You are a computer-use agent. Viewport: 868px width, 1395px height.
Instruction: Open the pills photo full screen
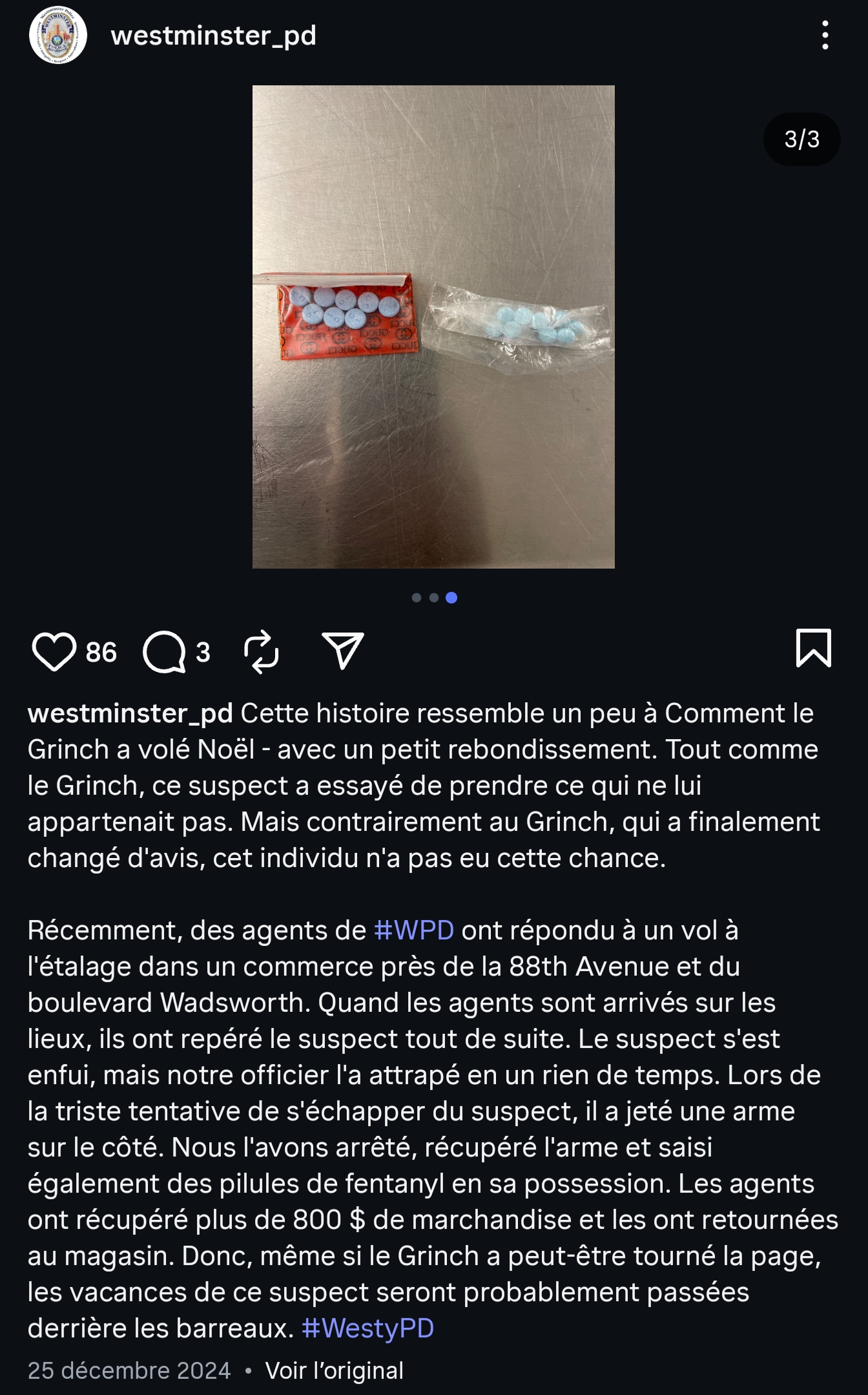coord(433,326)
